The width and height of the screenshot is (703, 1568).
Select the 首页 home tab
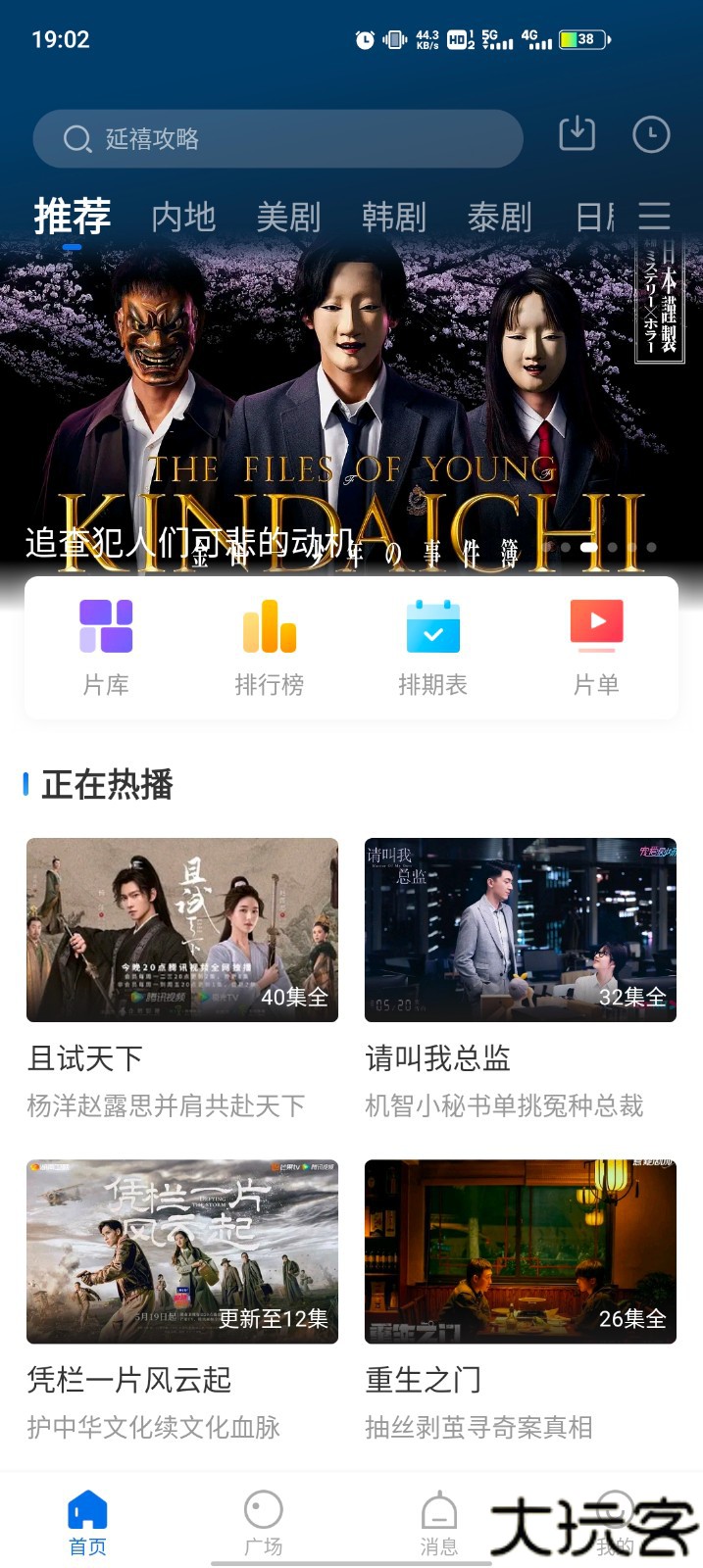pyautogui.click(x=87, y=1522)
